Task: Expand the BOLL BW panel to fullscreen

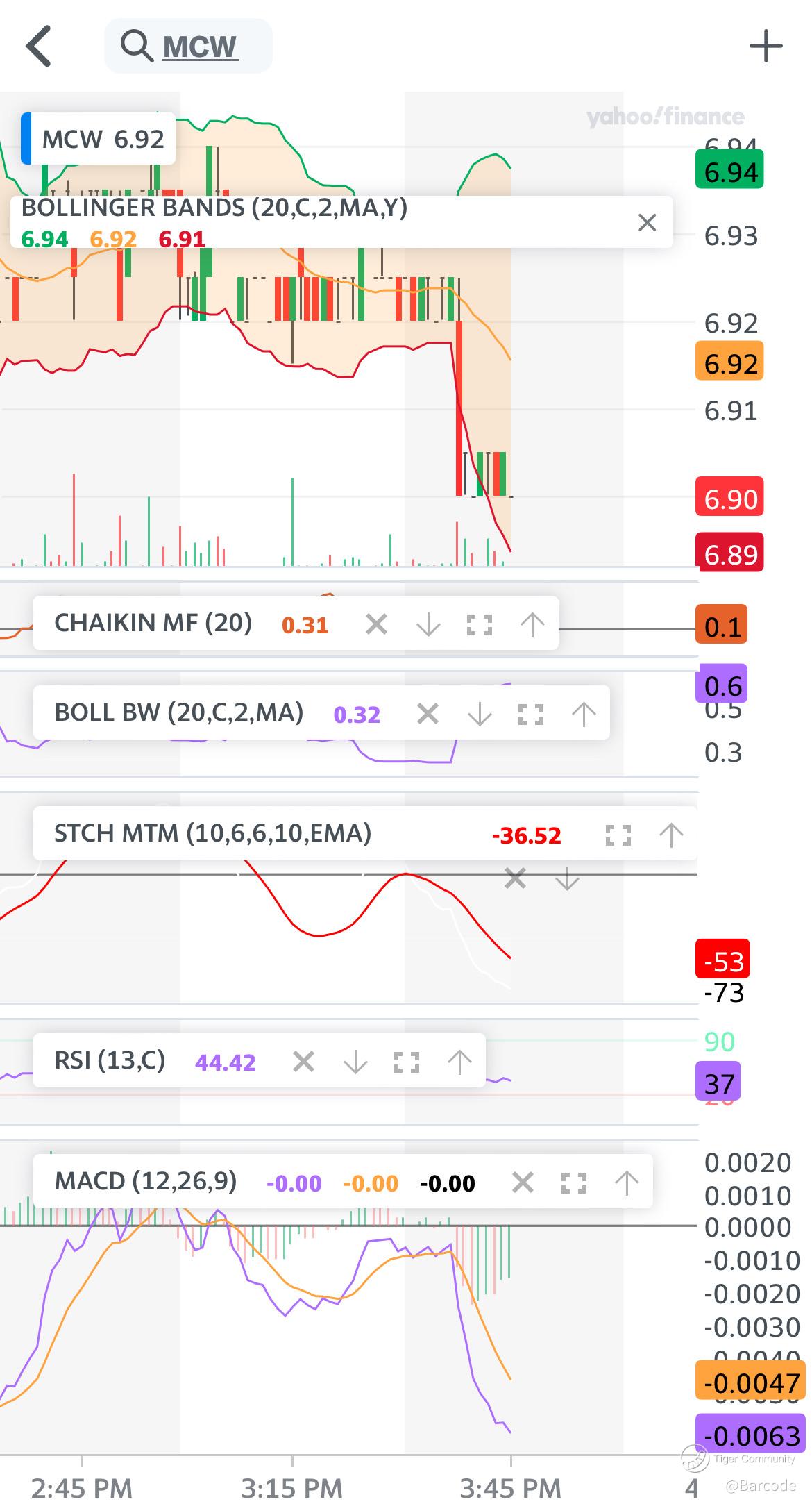Action: [531, 713]
